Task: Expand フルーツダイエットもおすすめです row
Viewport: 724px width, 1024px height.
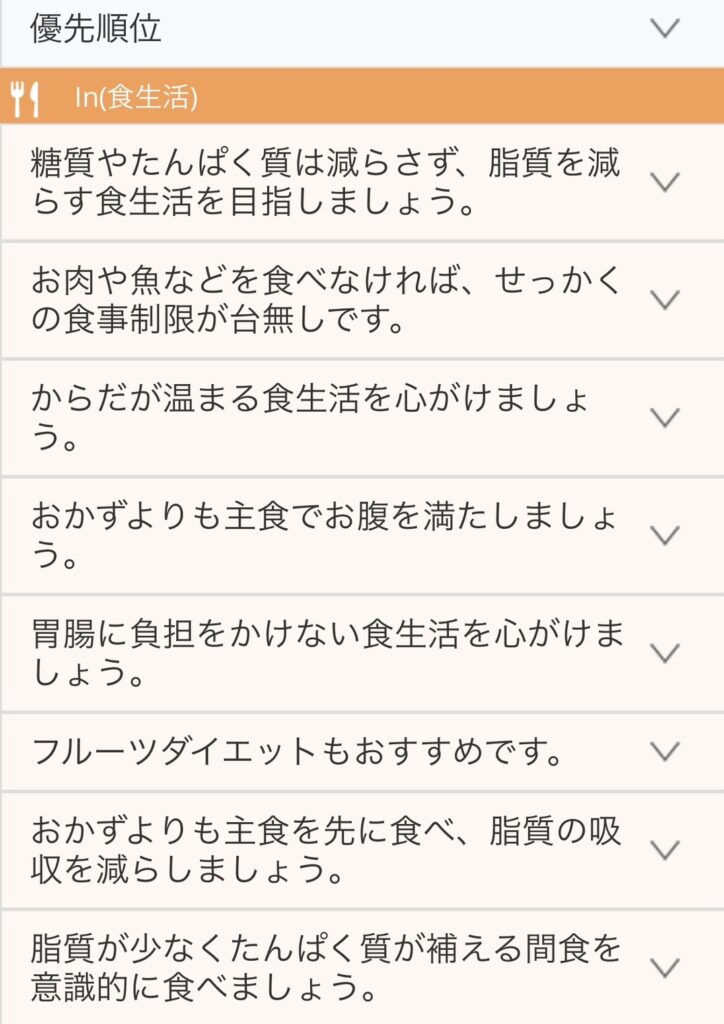Action: (664, 751)
